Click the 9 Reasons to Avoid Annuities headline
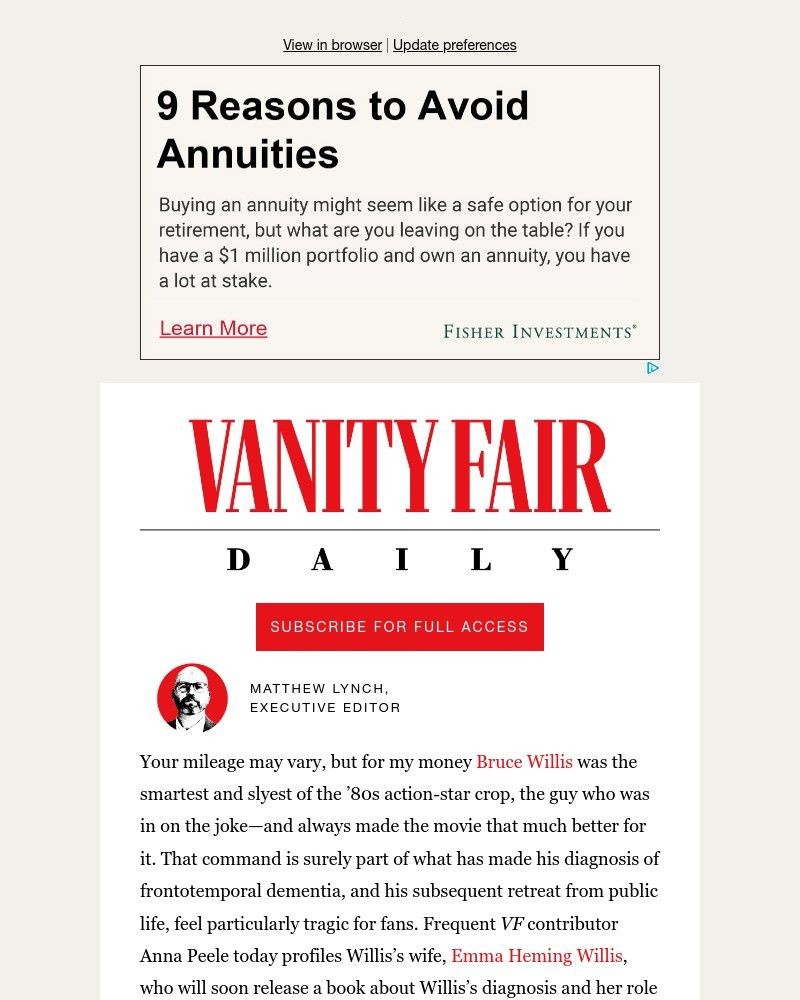 click(345, 130)
